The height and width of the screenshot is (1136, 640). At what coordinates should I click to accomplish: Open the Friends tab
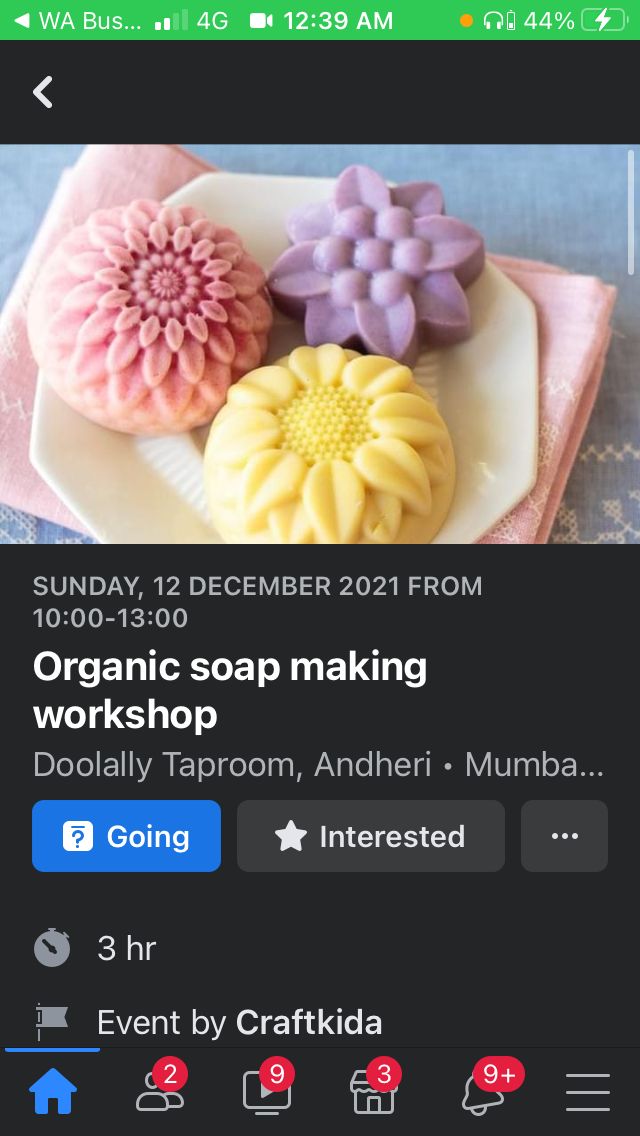(160, 1089)
